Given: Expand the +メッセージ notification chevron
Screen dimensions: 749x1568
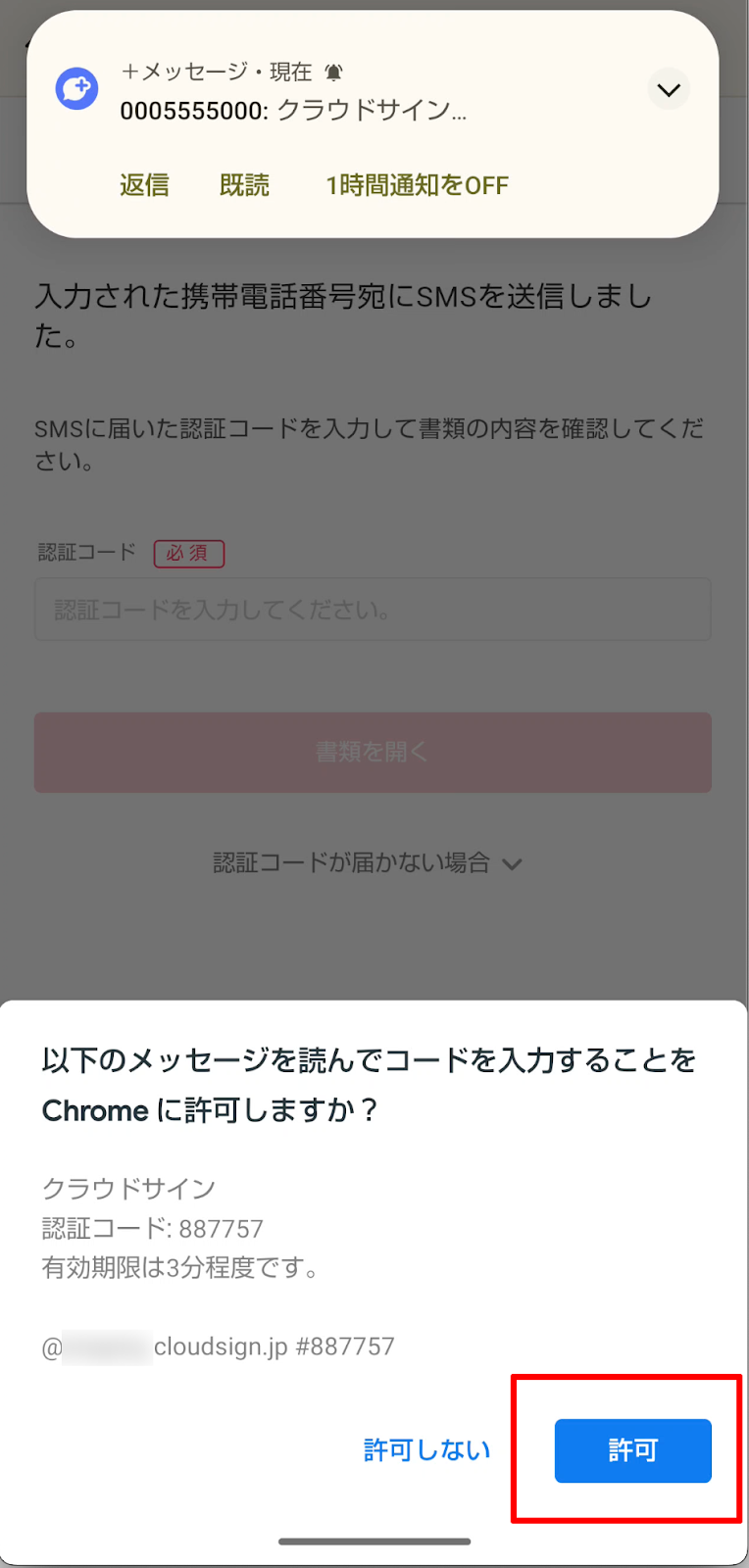Looking at the screenshot, I should pos(669,90).
